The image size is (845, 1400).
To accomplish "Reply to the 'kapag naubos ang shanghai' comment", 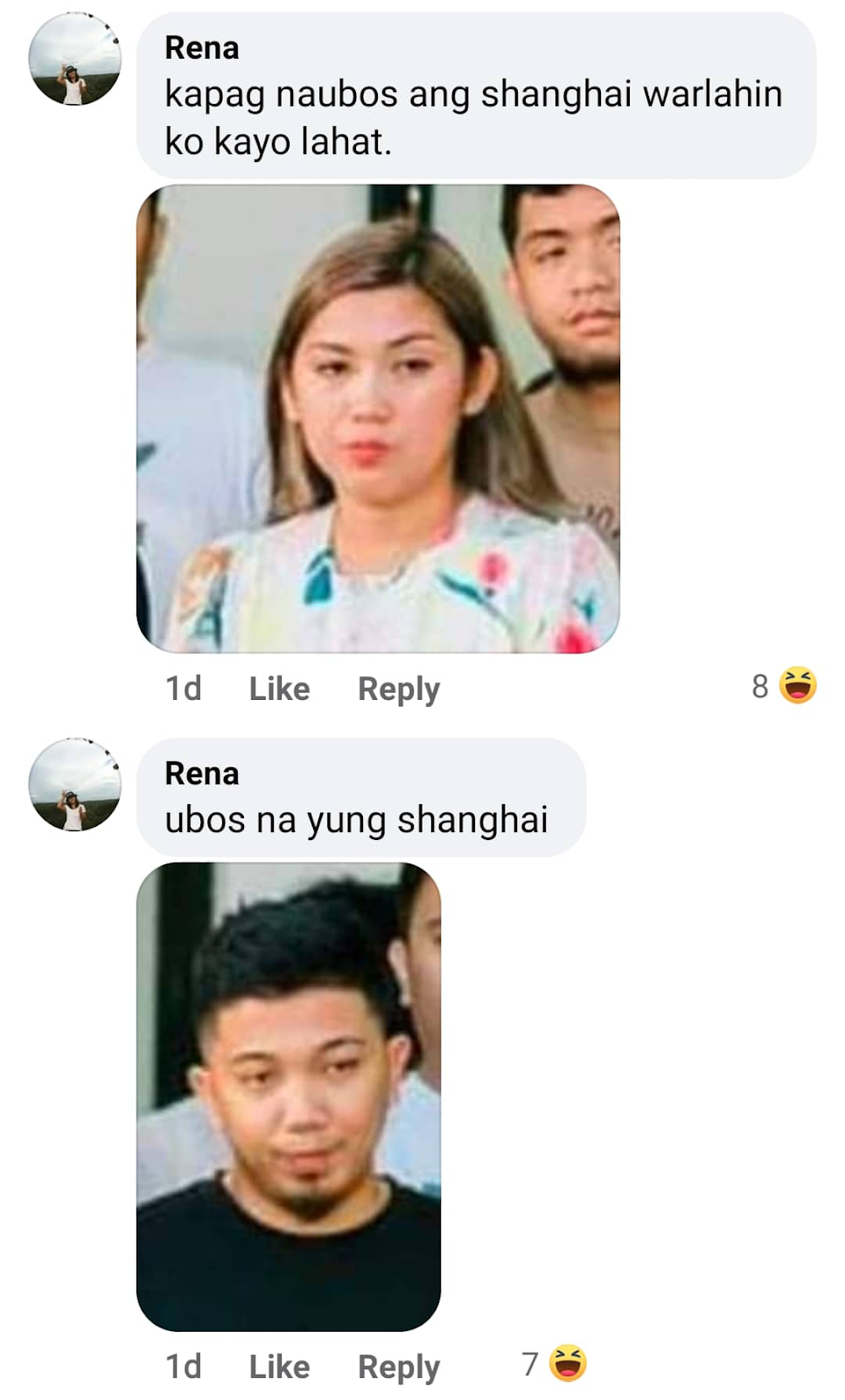I will pos(398,689).
